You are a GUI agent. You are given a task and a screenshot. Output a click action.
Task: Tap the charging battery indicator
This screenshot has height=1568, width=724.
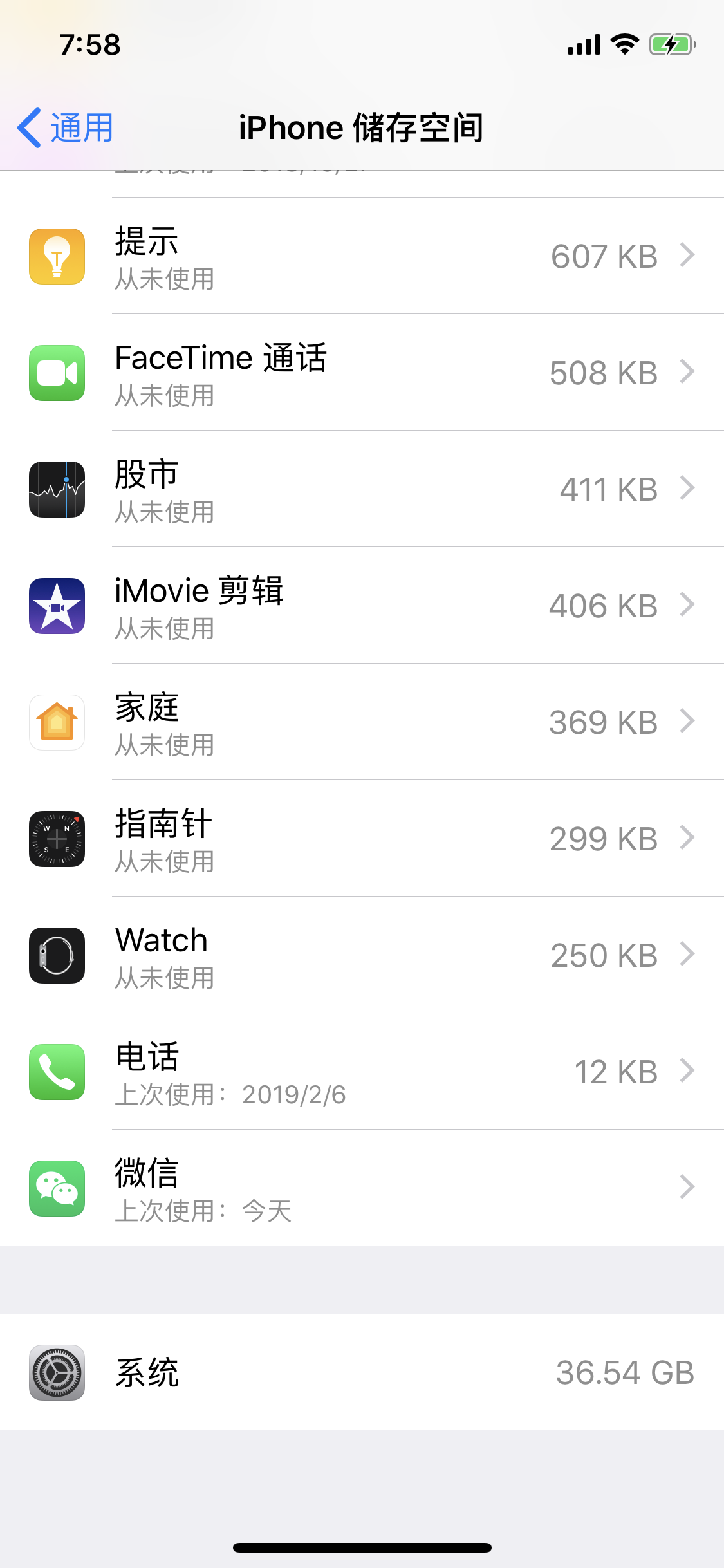pos(669,44)
